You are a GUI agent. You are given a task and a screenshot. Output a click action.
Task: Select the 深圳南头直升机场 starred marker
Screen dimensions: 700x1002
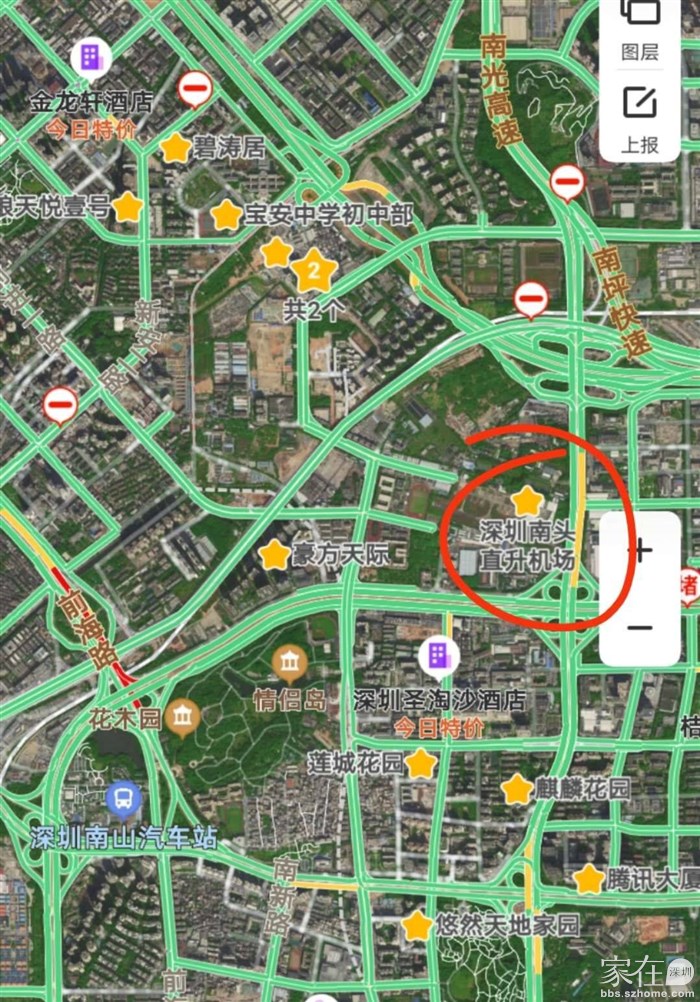[x=526, y=500]
